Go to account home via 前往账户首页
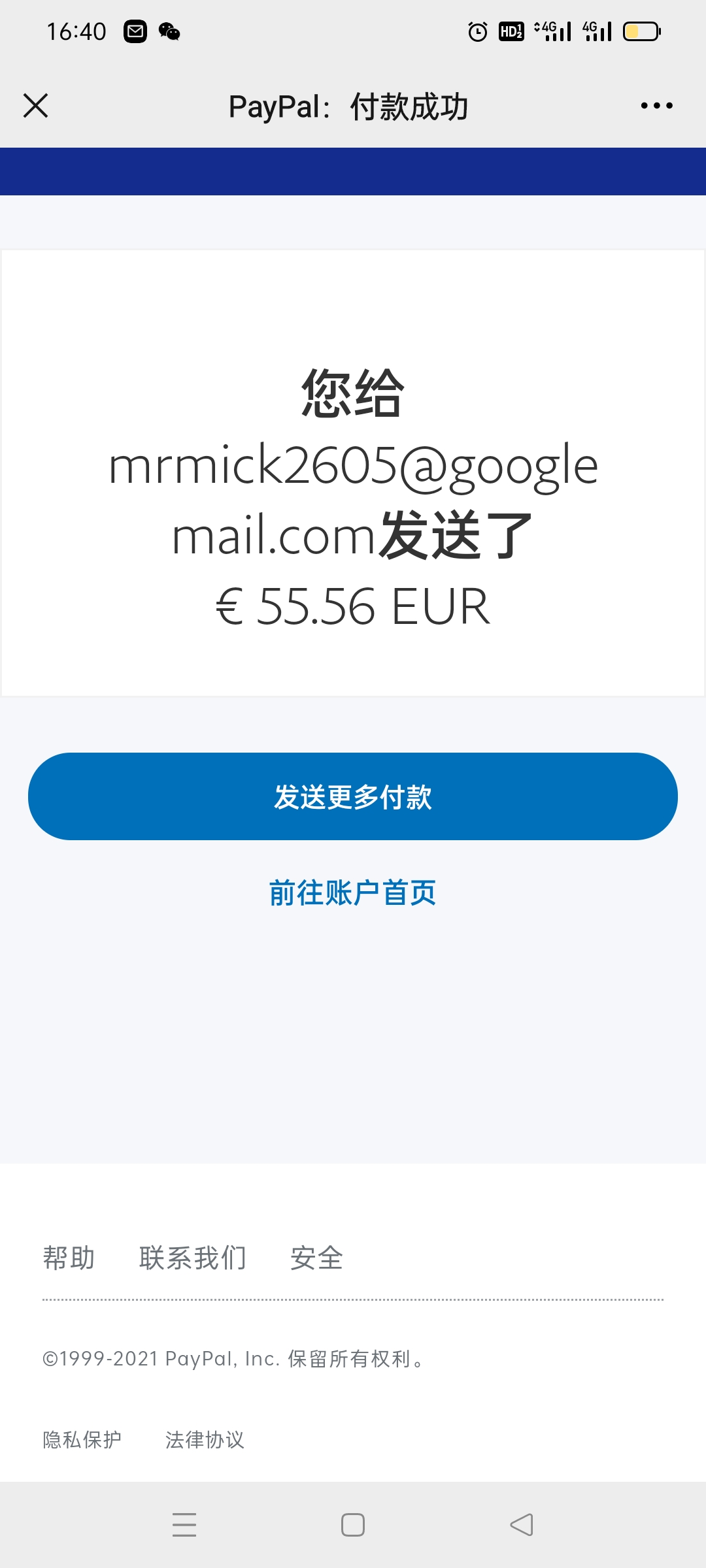The height and width of the screenshot is (1568, 706). [x=353, y=892]
